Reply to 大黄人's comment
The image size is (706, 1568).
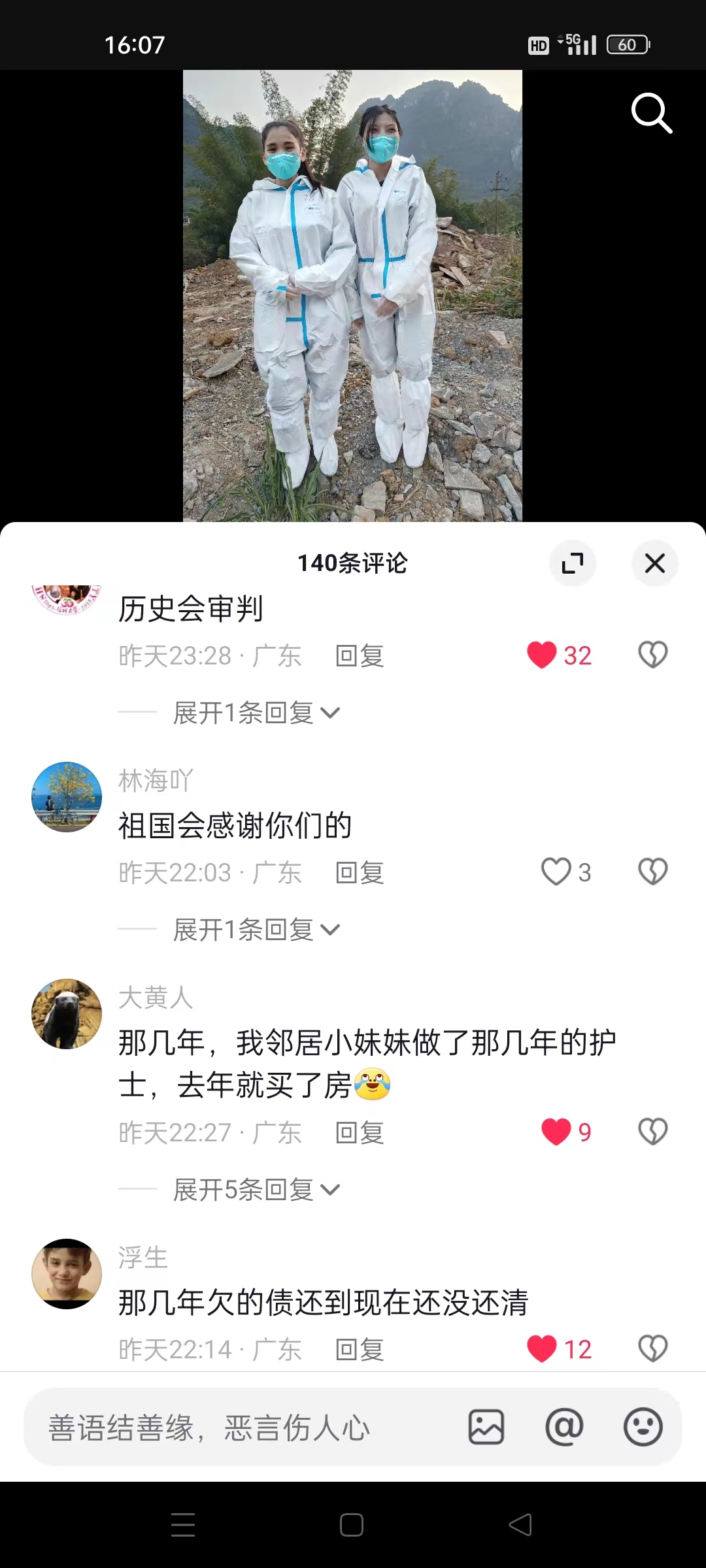359,1133
